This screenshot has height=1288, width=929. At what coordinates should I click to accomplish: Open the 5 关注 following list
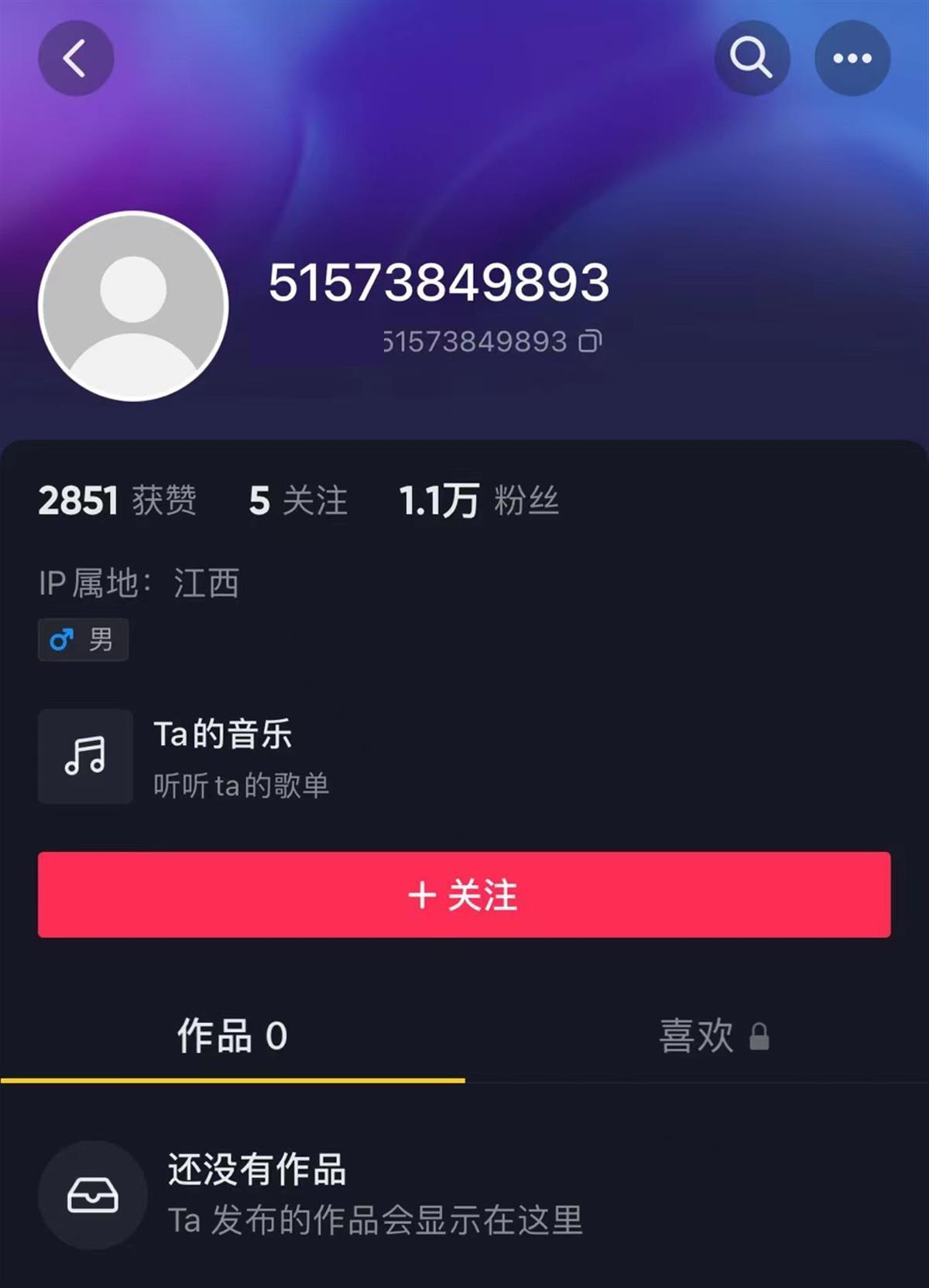click(x=298, y=500)
